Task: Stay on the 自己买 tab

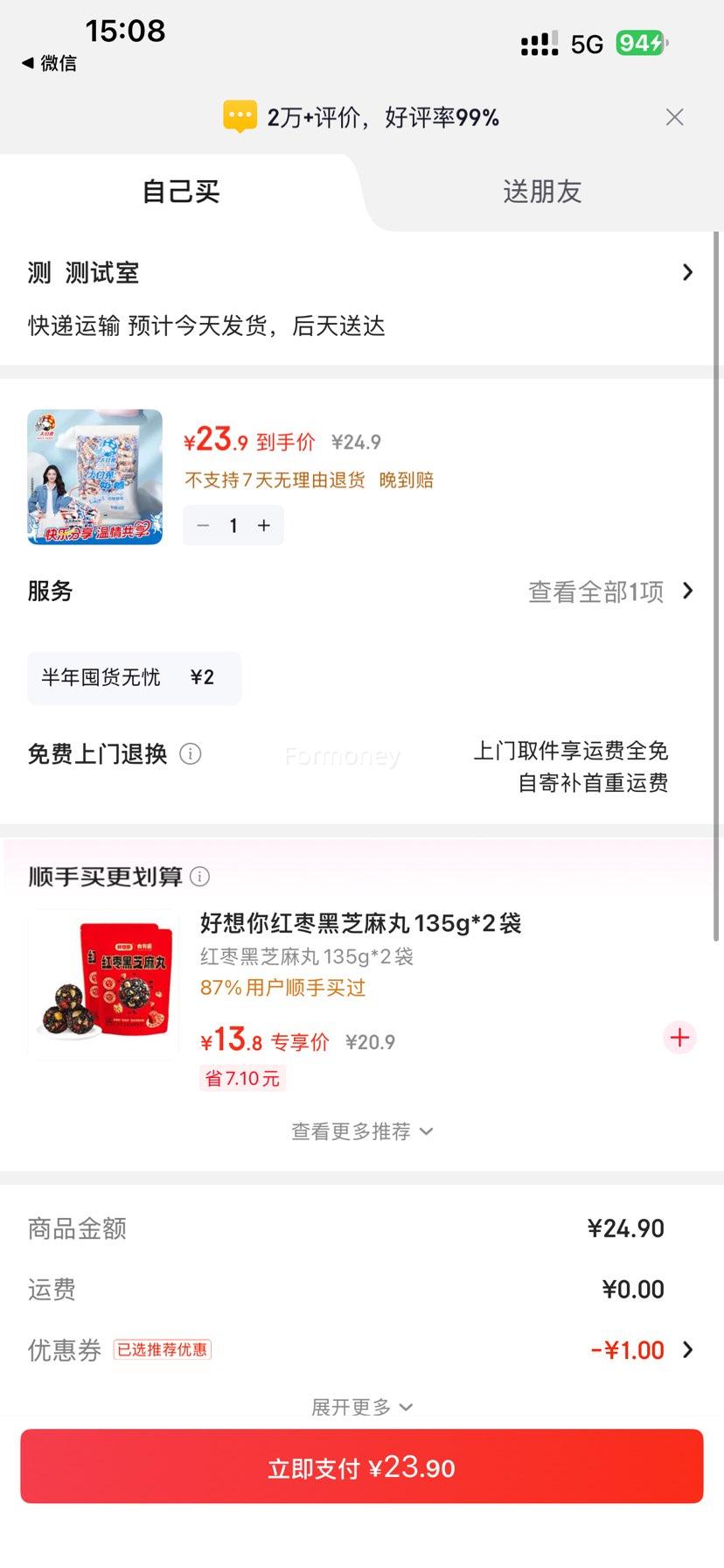Action: pyautogui.click(x=179, y=192)
